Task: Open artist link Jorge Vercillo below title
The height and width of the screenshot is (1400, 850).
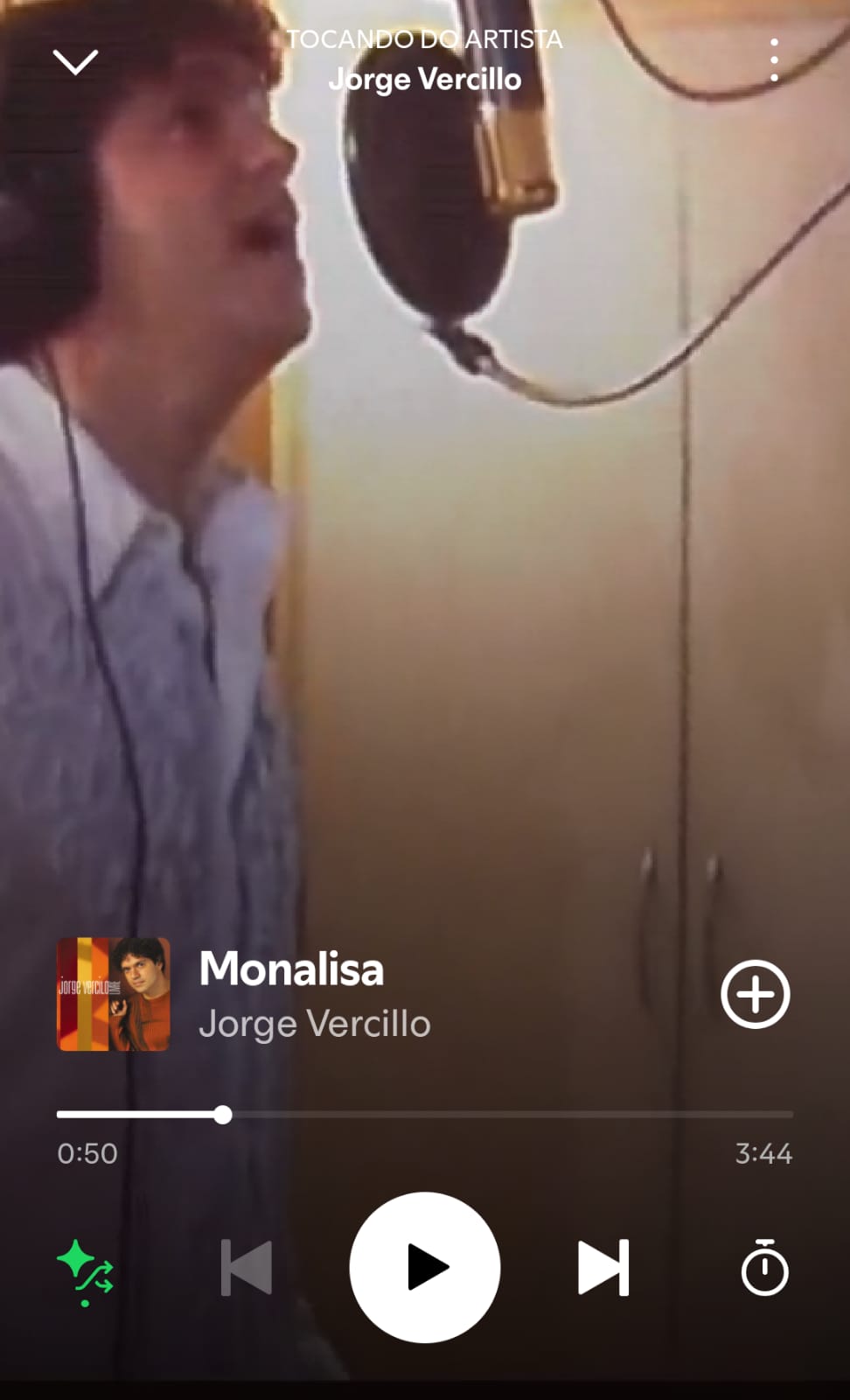Action: point(315,1024)
